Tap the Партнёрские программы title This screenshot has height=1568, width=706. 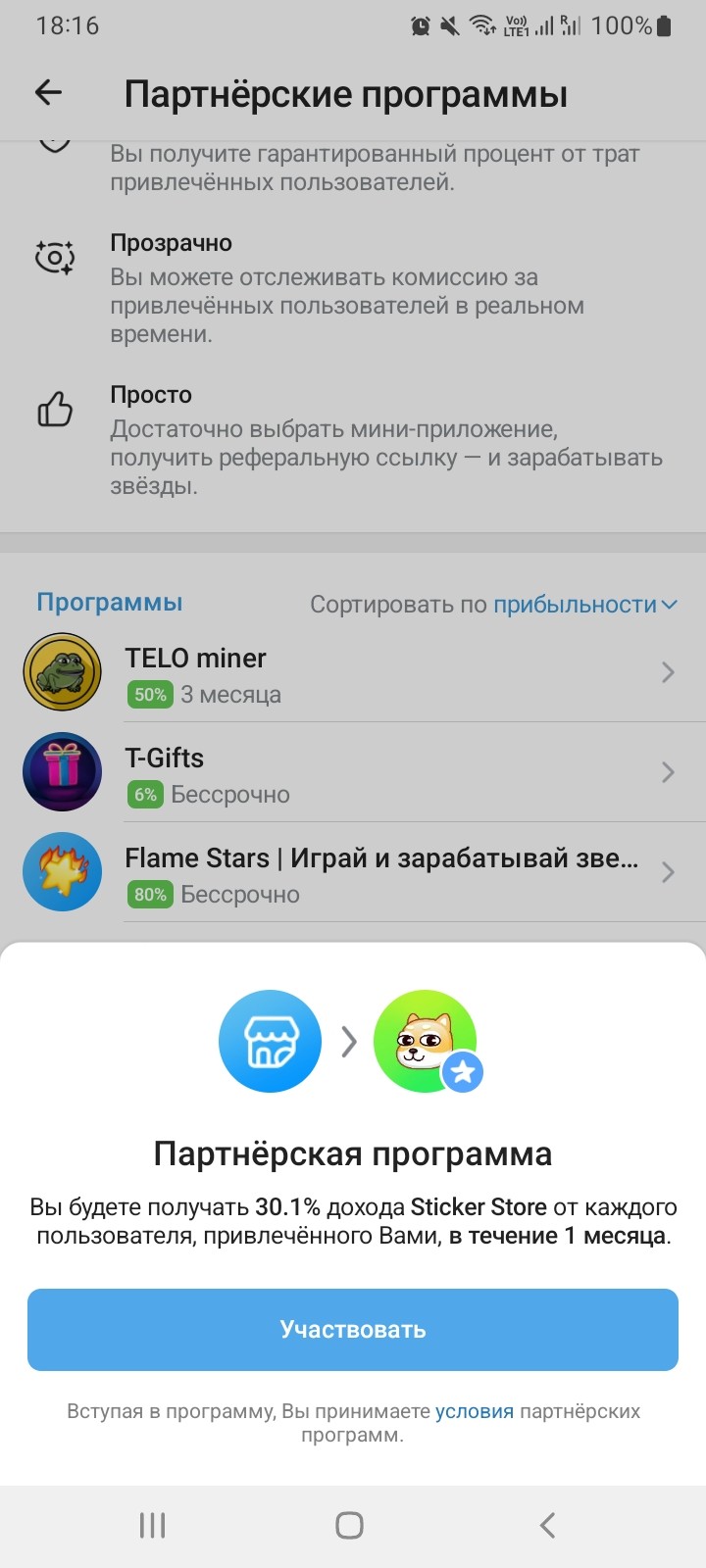(348, 92)
